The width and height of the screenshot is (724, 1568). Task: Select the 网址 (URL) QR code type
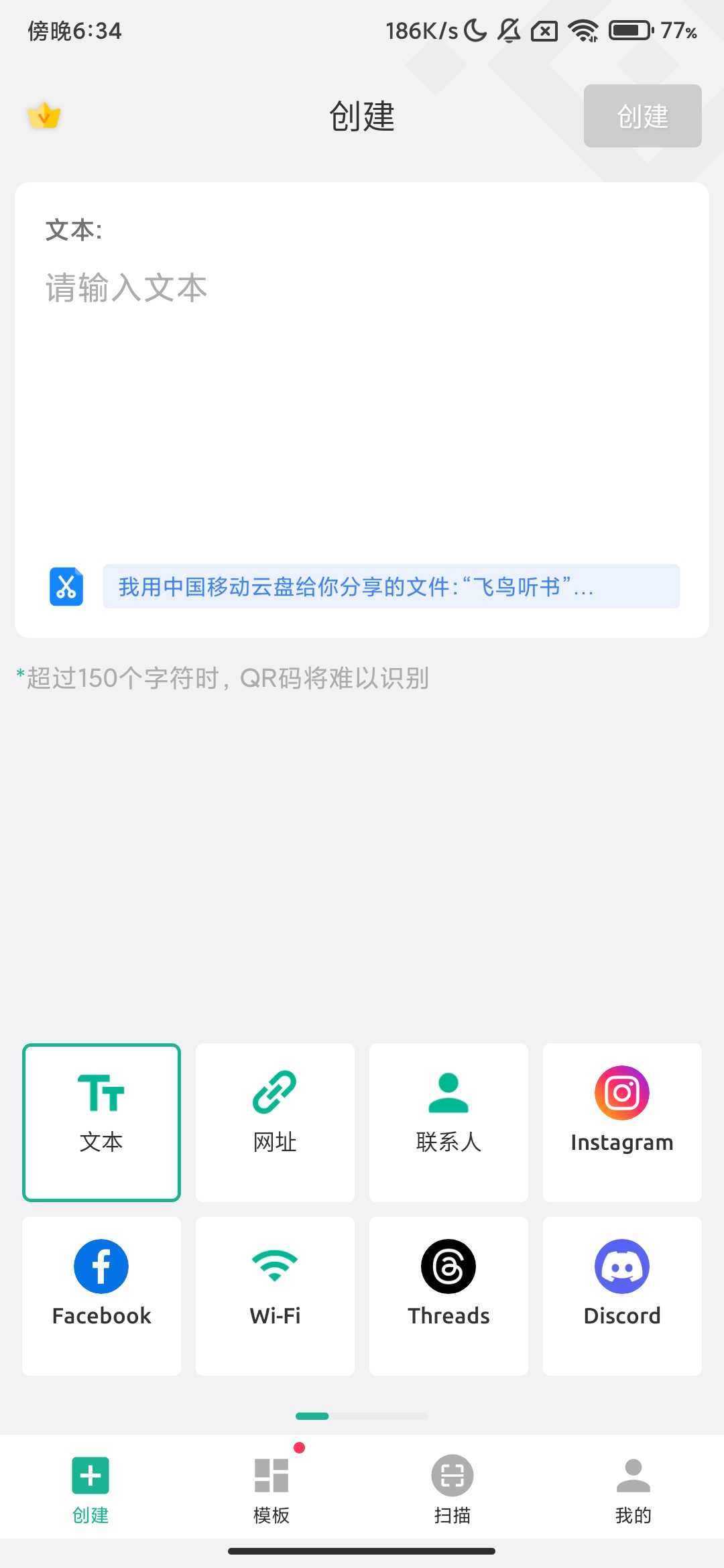click(274, 1122)
